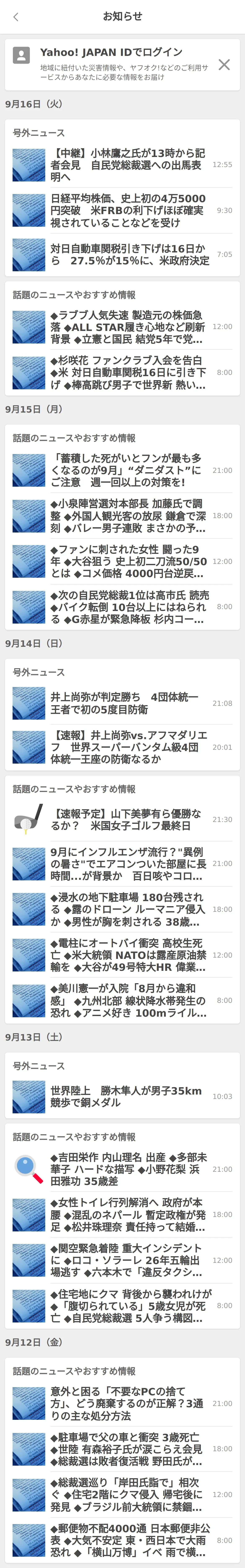Image resolution: width=245 pixels, height=1568 pixels.
Task: Open 吉田栄作 内山理名 出産 digest
Action: pos(128,1169)
